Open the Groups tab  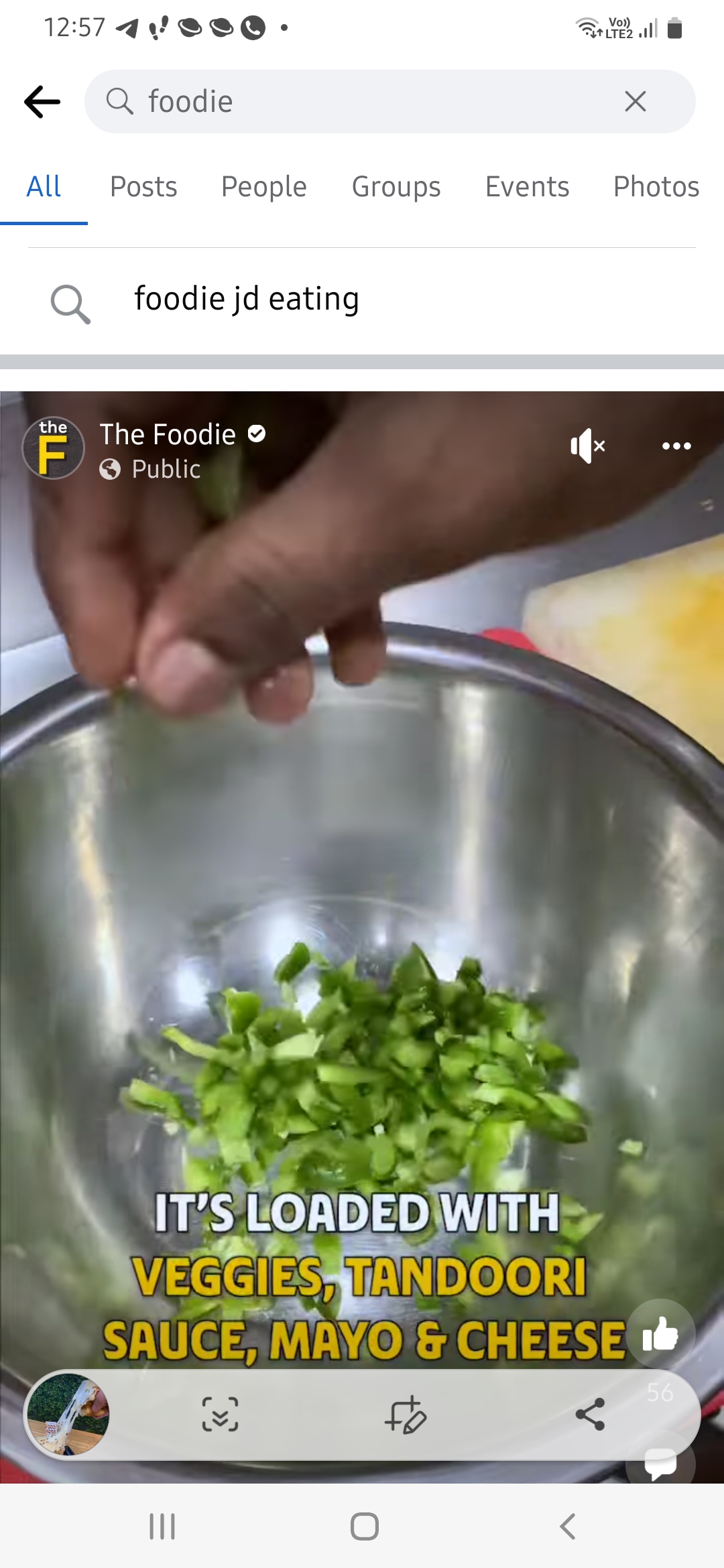(x=396, y=186)
